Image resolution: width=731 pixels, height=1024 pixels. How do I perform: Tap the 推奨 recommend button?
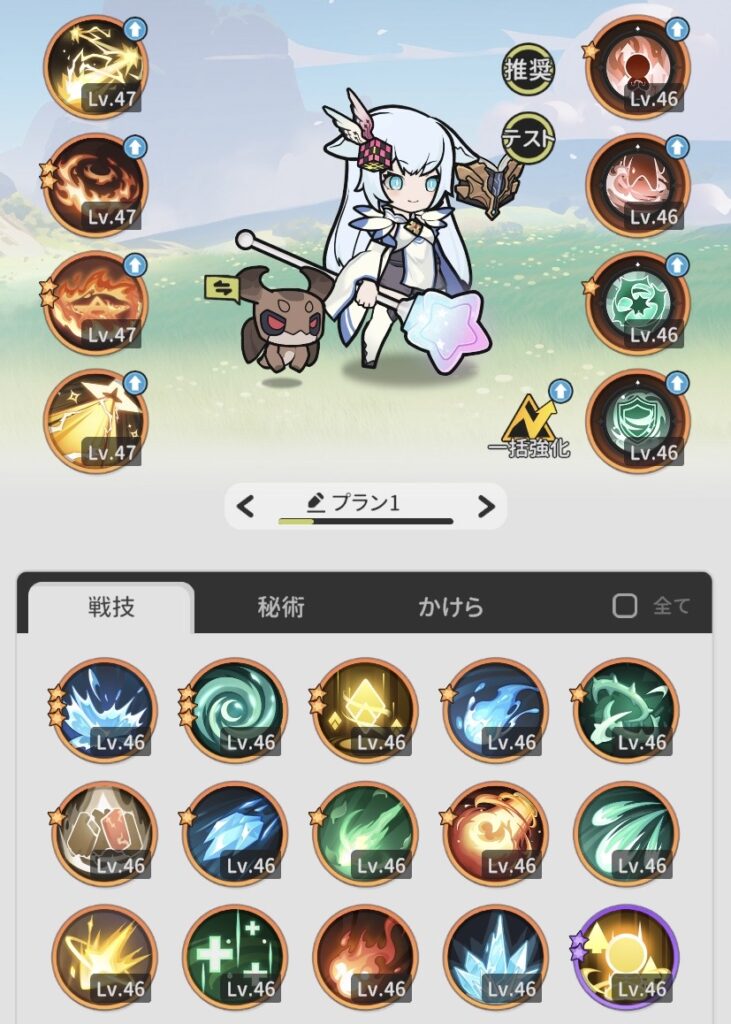coord(528,71)
